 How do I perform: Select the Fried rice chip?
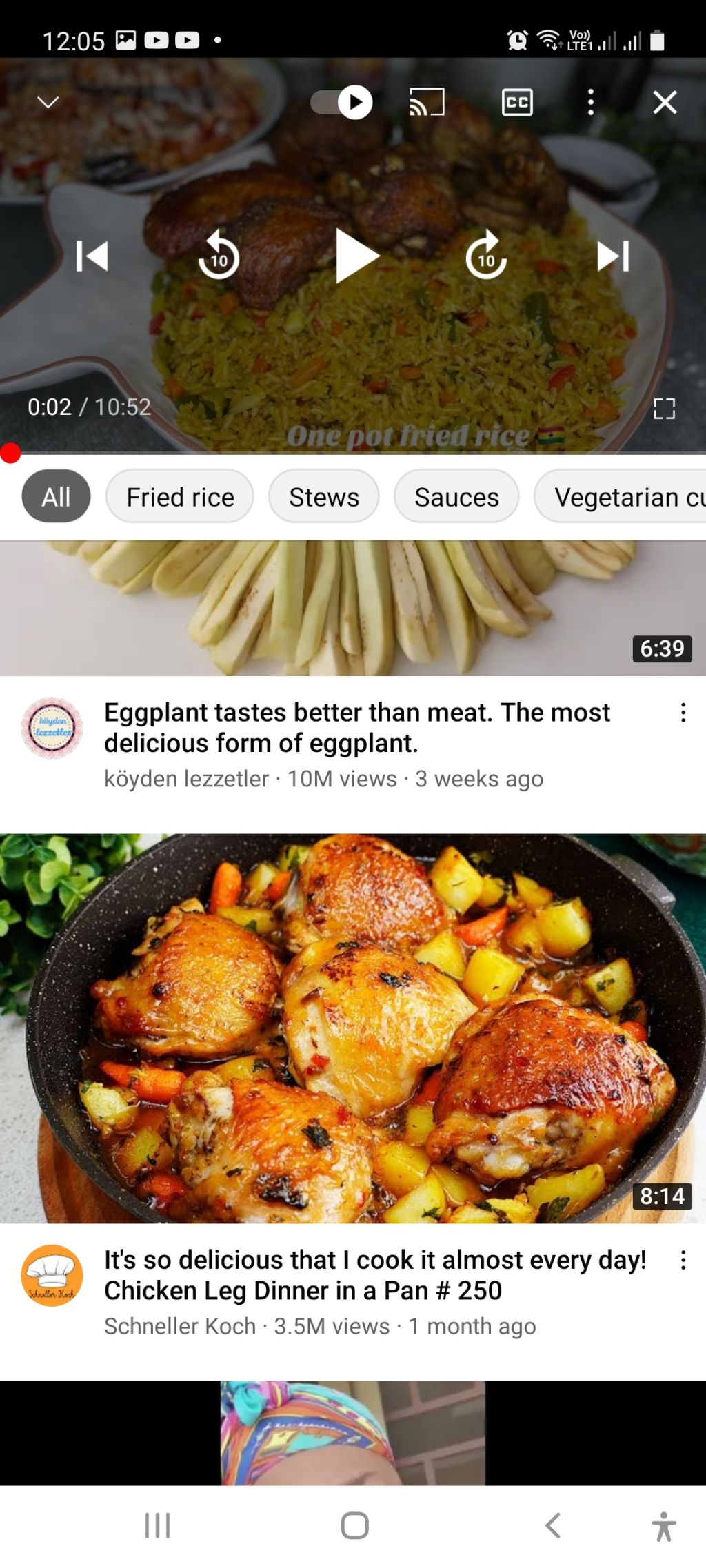(180, 497)
